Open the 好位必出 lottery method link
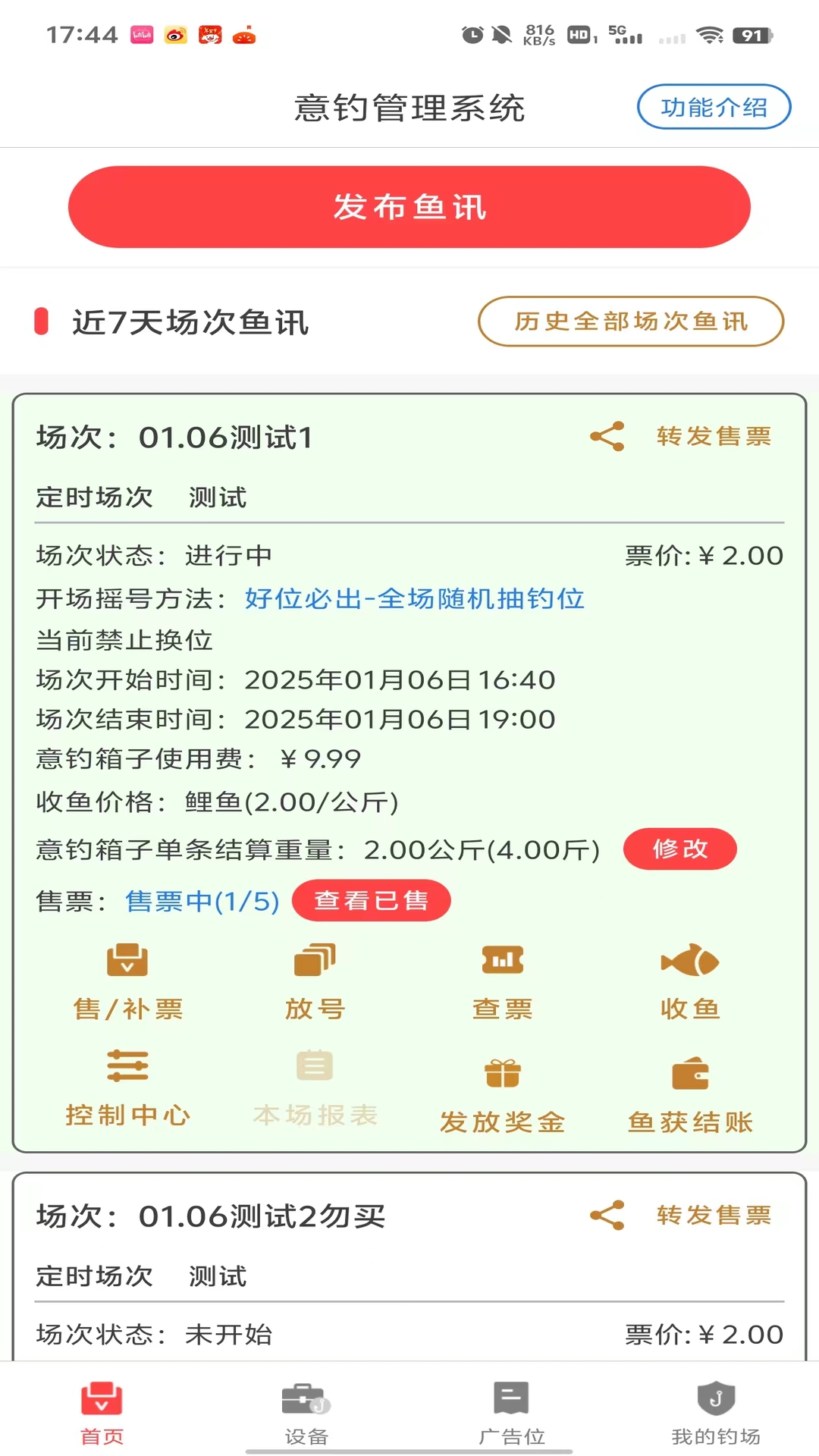This screenshot has width=819, height=1456. [413, 599]
